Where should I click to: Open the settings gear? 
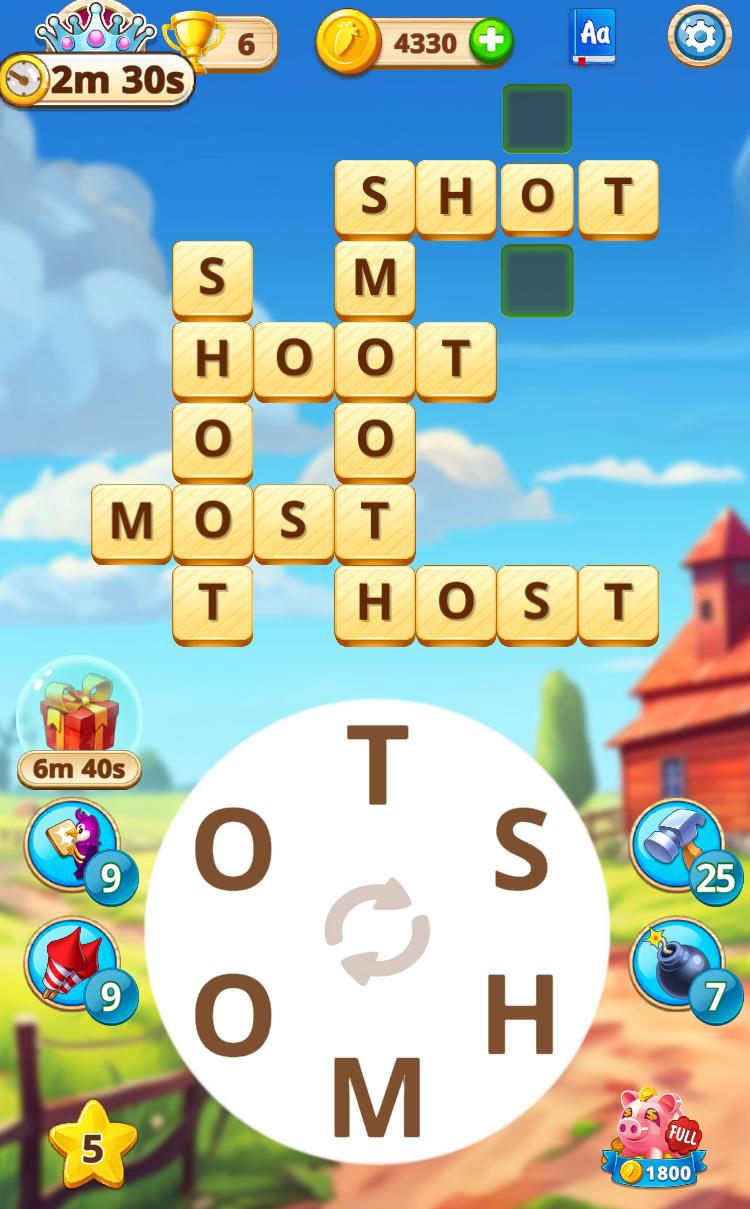point(699,36)
